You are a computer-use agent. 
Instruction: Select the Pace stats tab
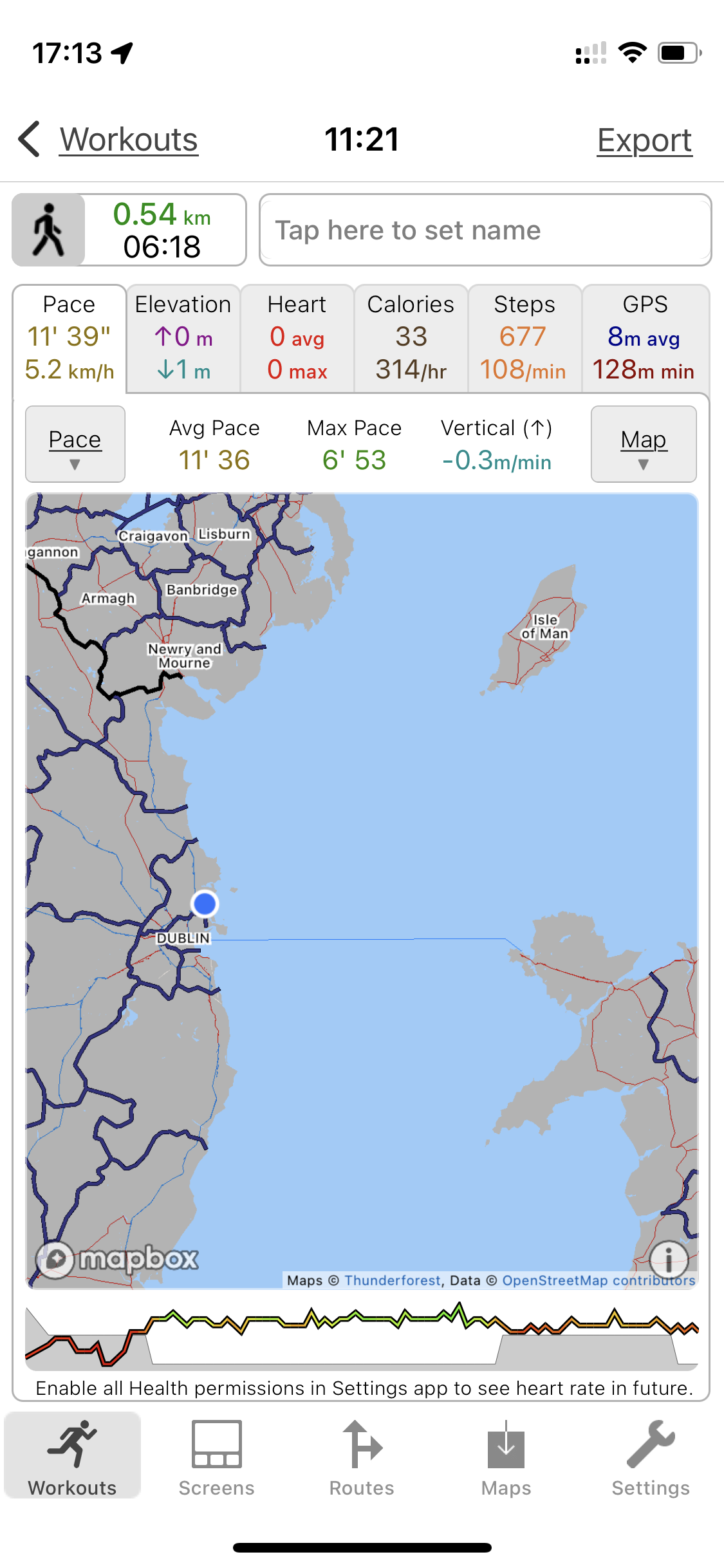[70, 338]
